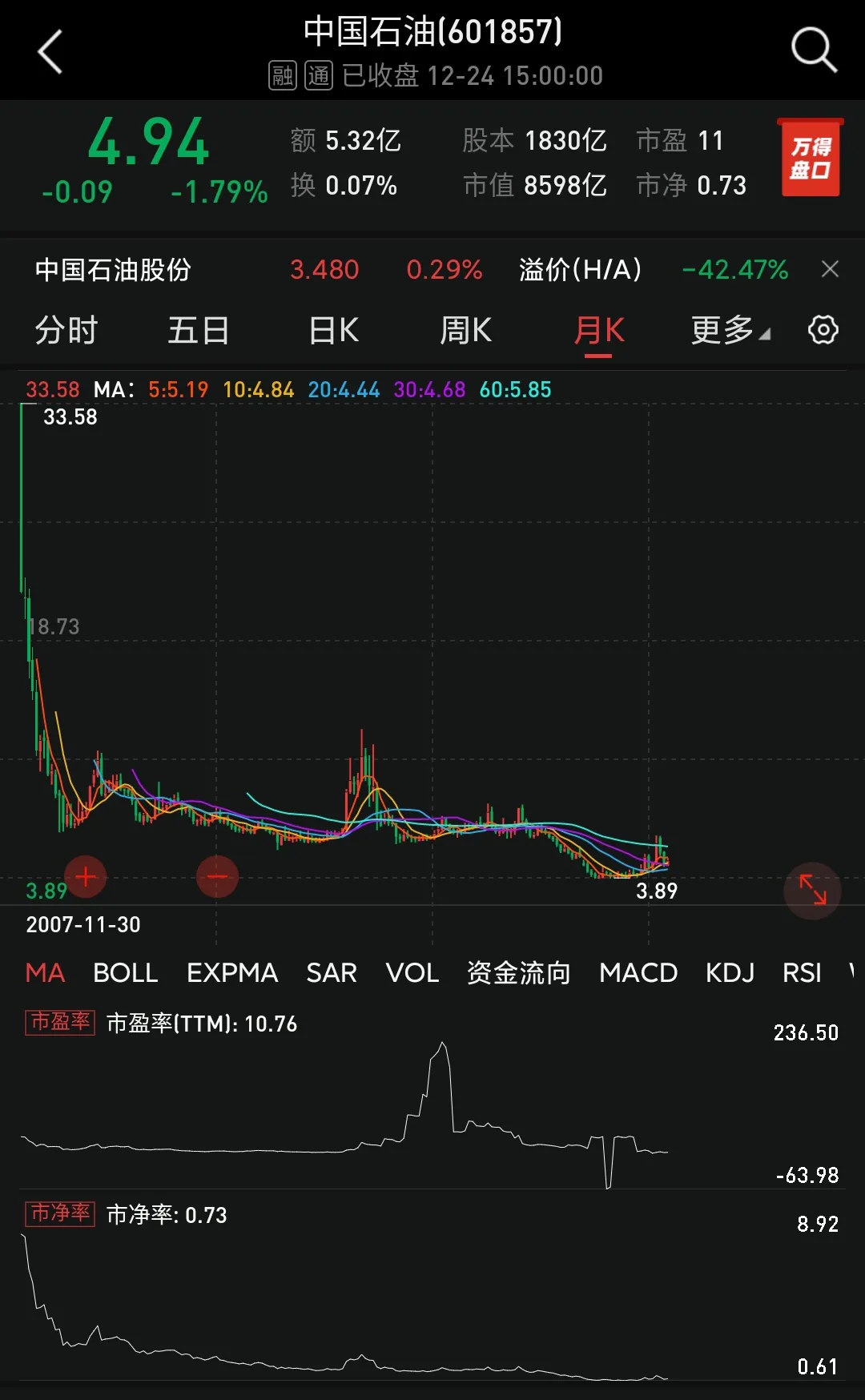Tap the 市盈率 indicator label
Image resolution: width=865 pixels, height=1400 pixels.
[60, 1023]
